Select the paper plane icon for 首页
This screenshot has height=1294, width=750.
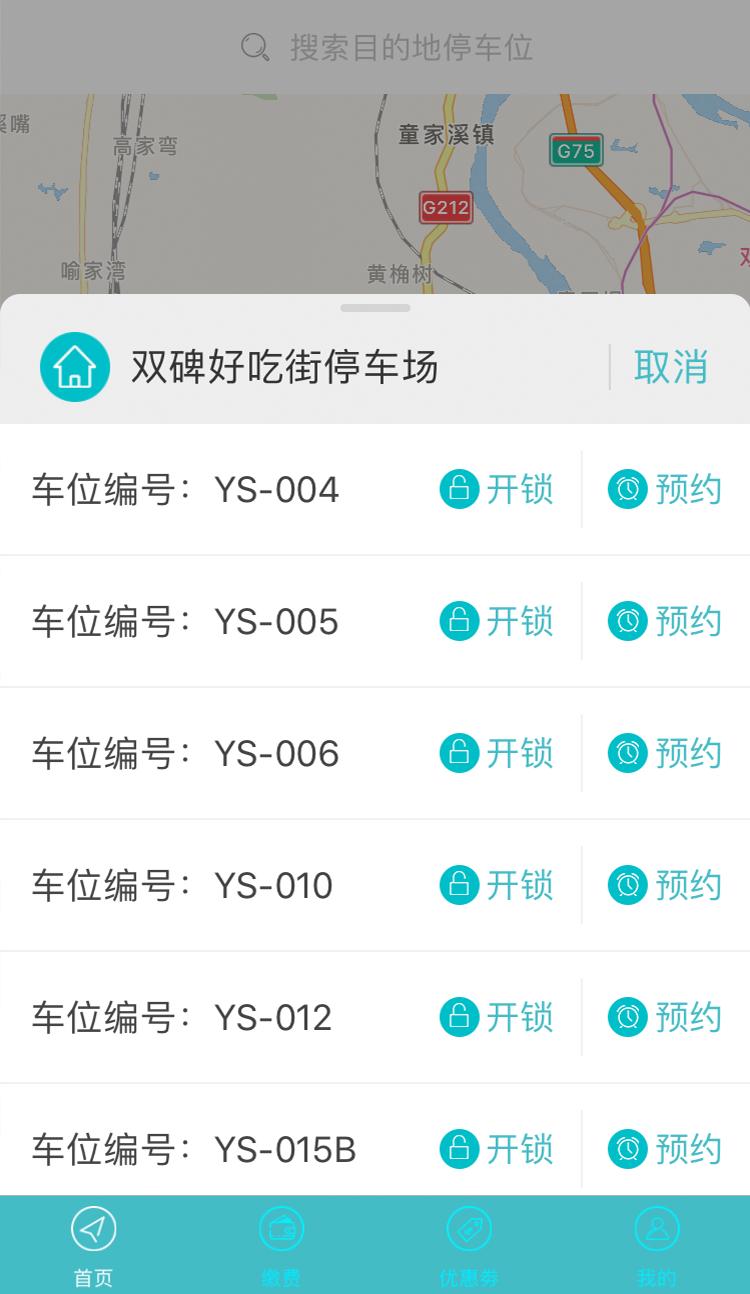[x=93, y=1228]
